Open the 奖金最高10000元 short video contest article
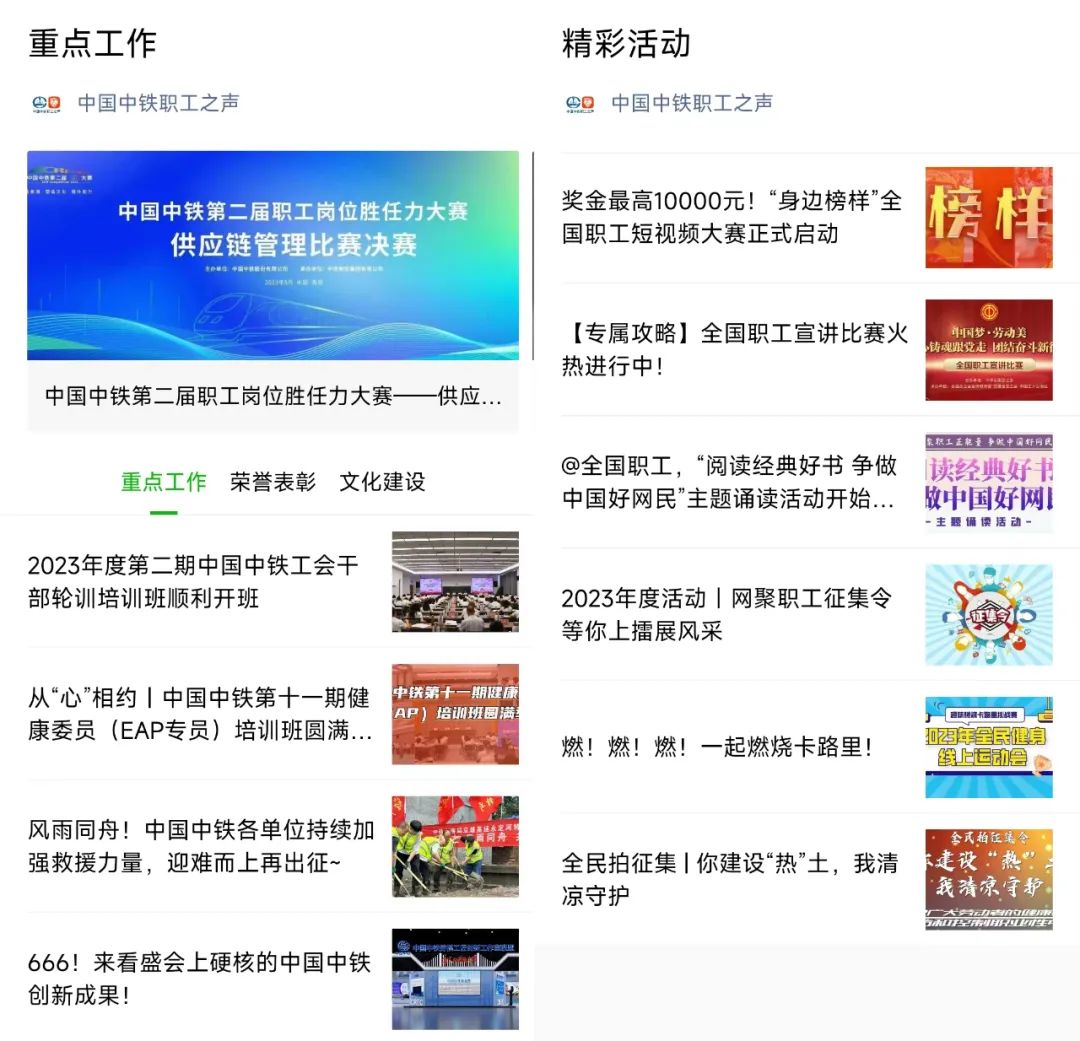 [732, 217]
